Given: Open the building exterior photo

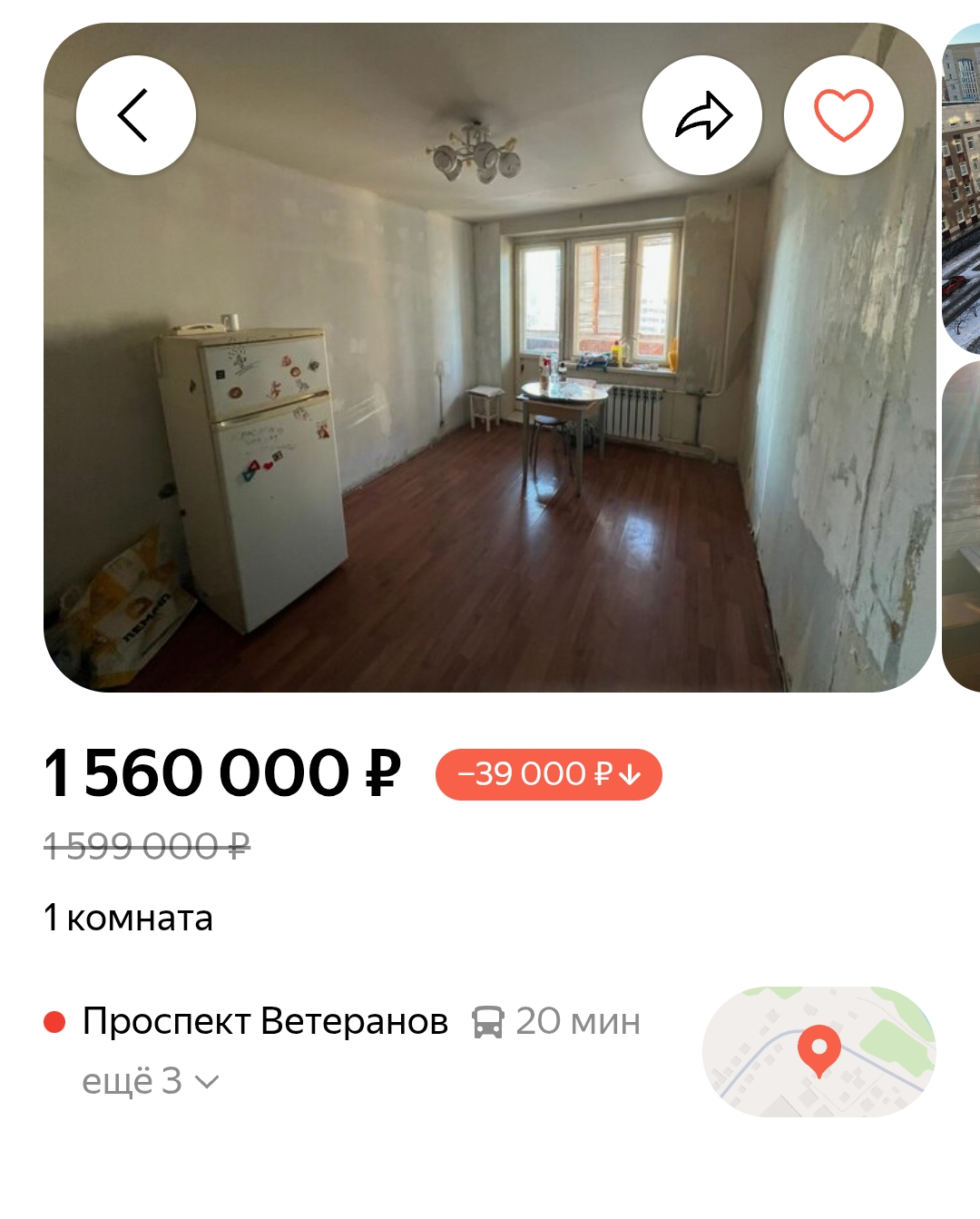Looking at the screenshot, I should tap(962, 191).
